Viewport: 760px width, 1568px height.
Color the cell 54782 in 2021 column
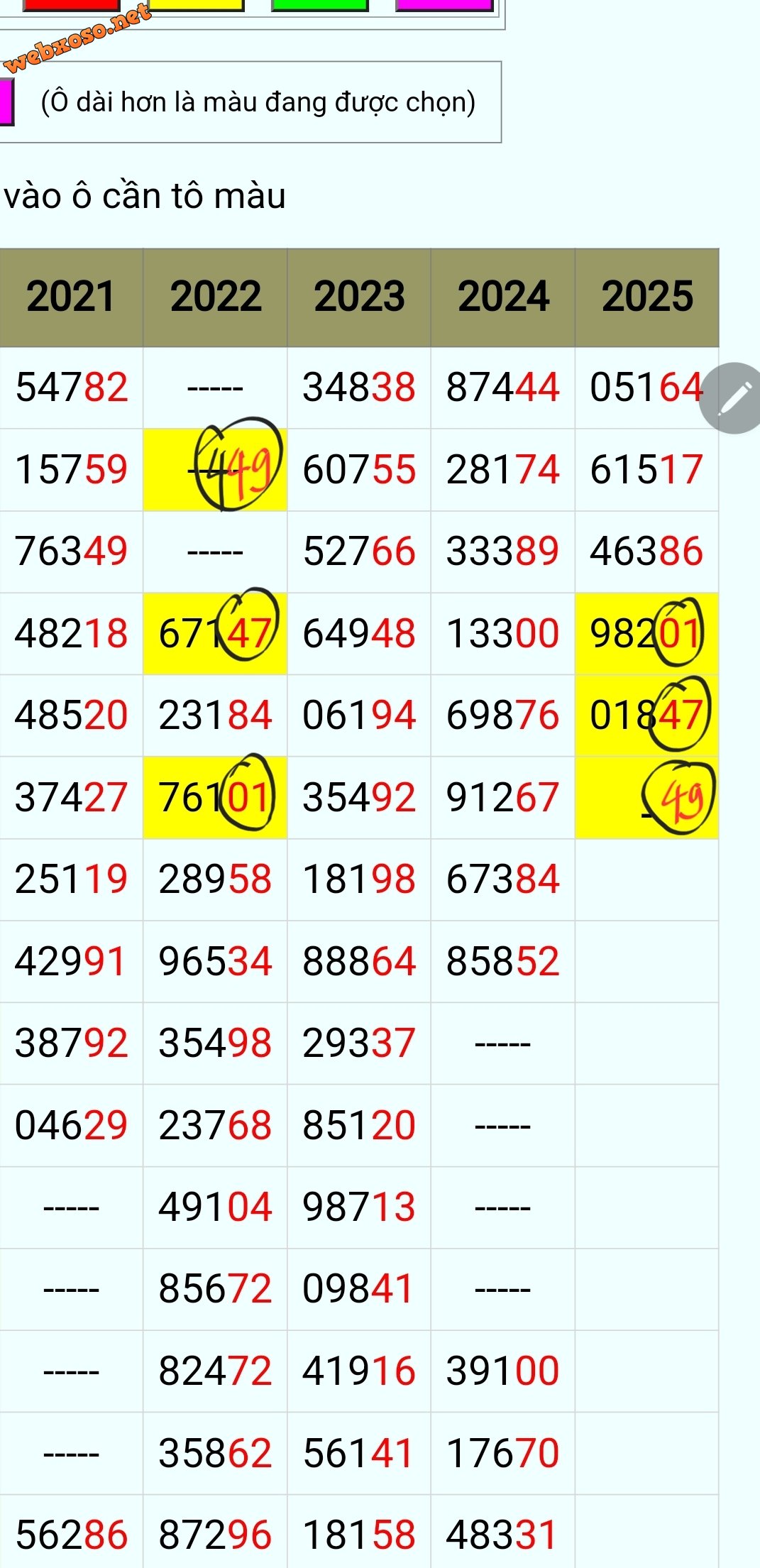point(71,388)
